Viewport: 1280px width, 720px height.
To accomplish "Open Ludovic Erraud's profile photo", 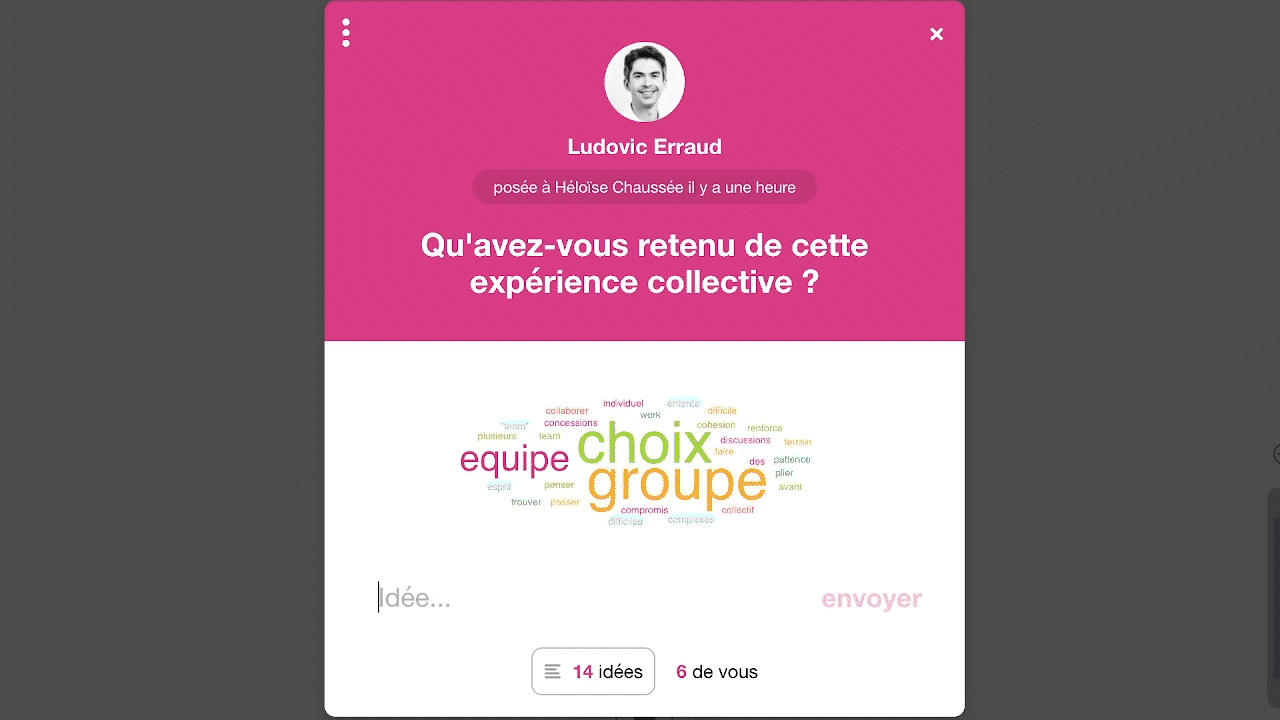I will 644,82.
